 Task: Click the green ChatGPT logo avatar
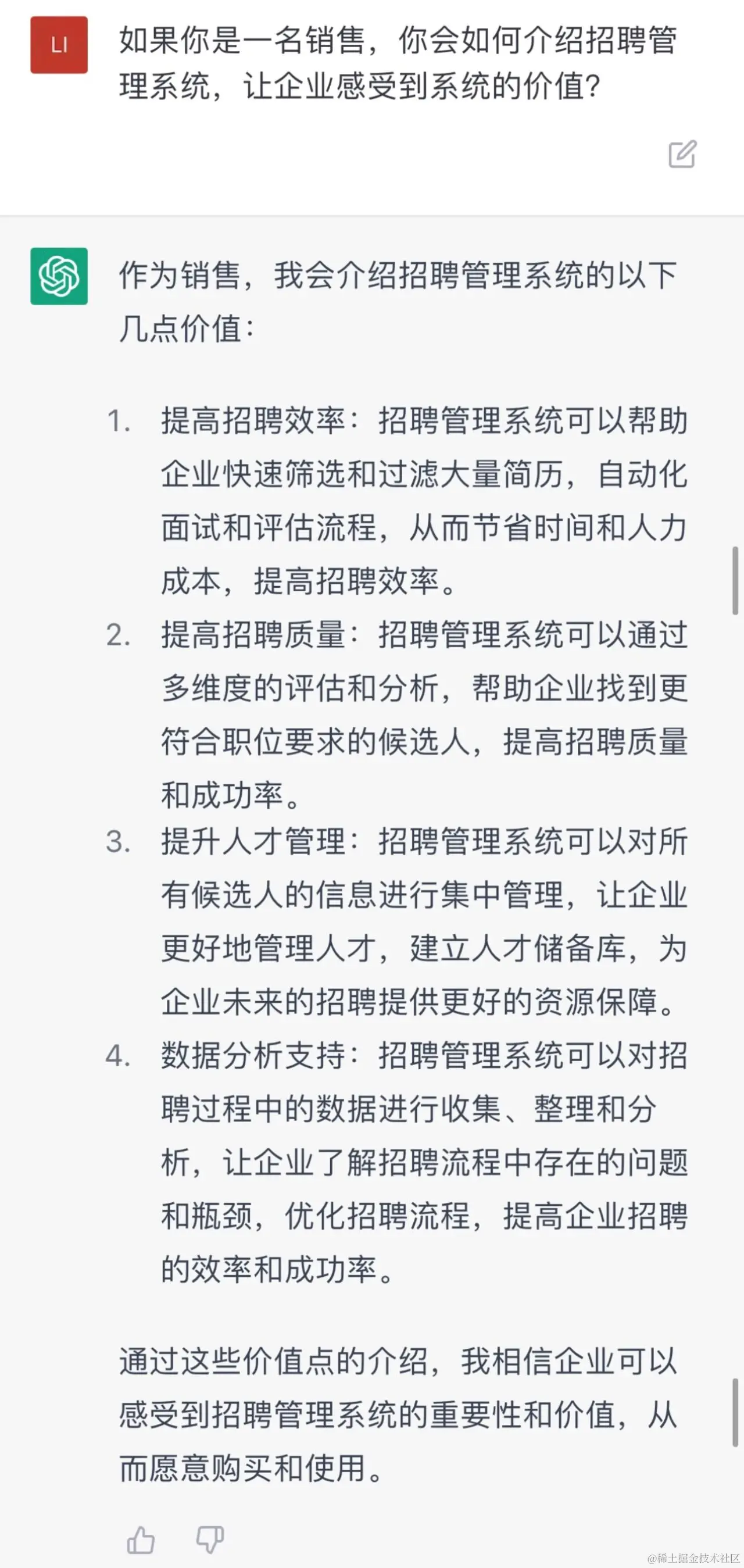point(59,279)
